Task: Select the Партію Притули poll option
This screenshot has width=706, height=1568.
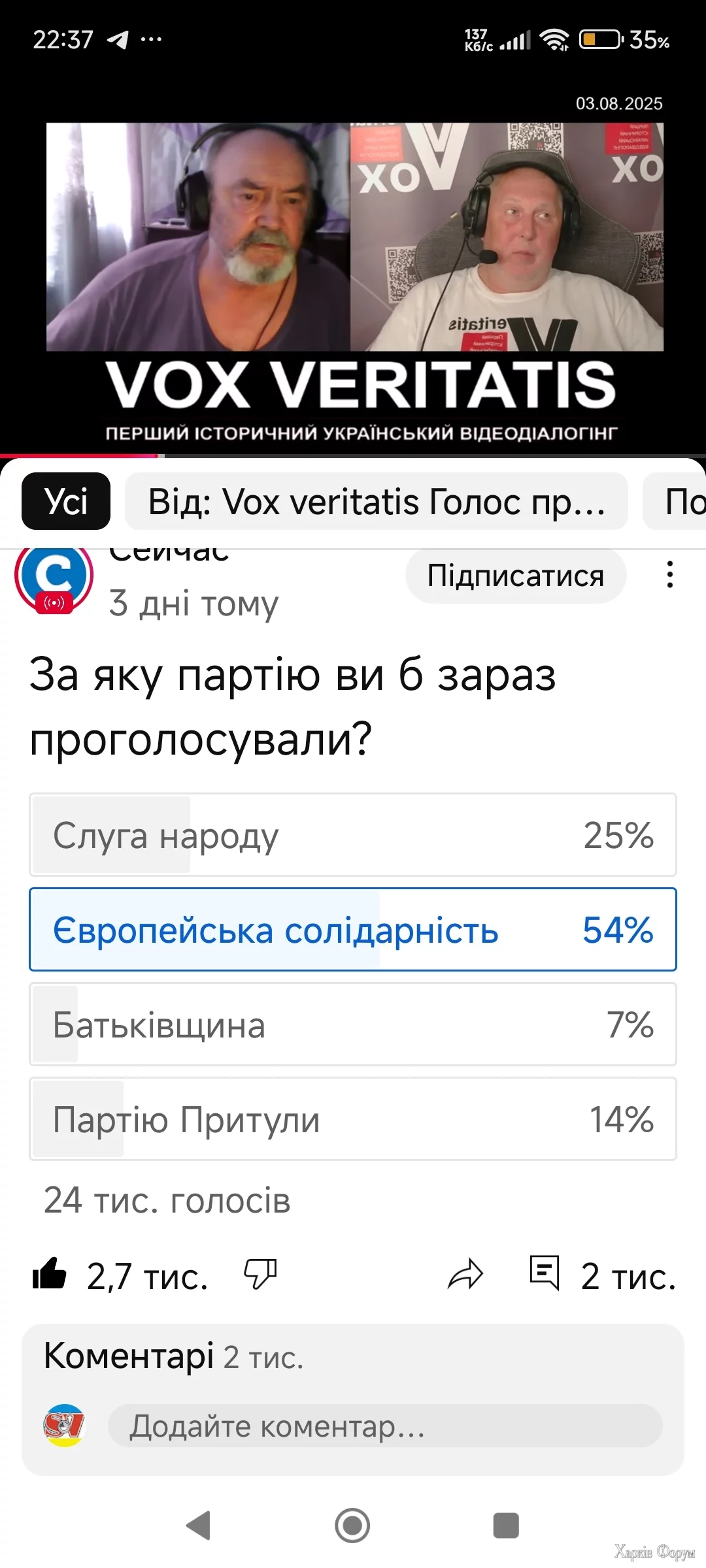Action: pos(352,1119)
